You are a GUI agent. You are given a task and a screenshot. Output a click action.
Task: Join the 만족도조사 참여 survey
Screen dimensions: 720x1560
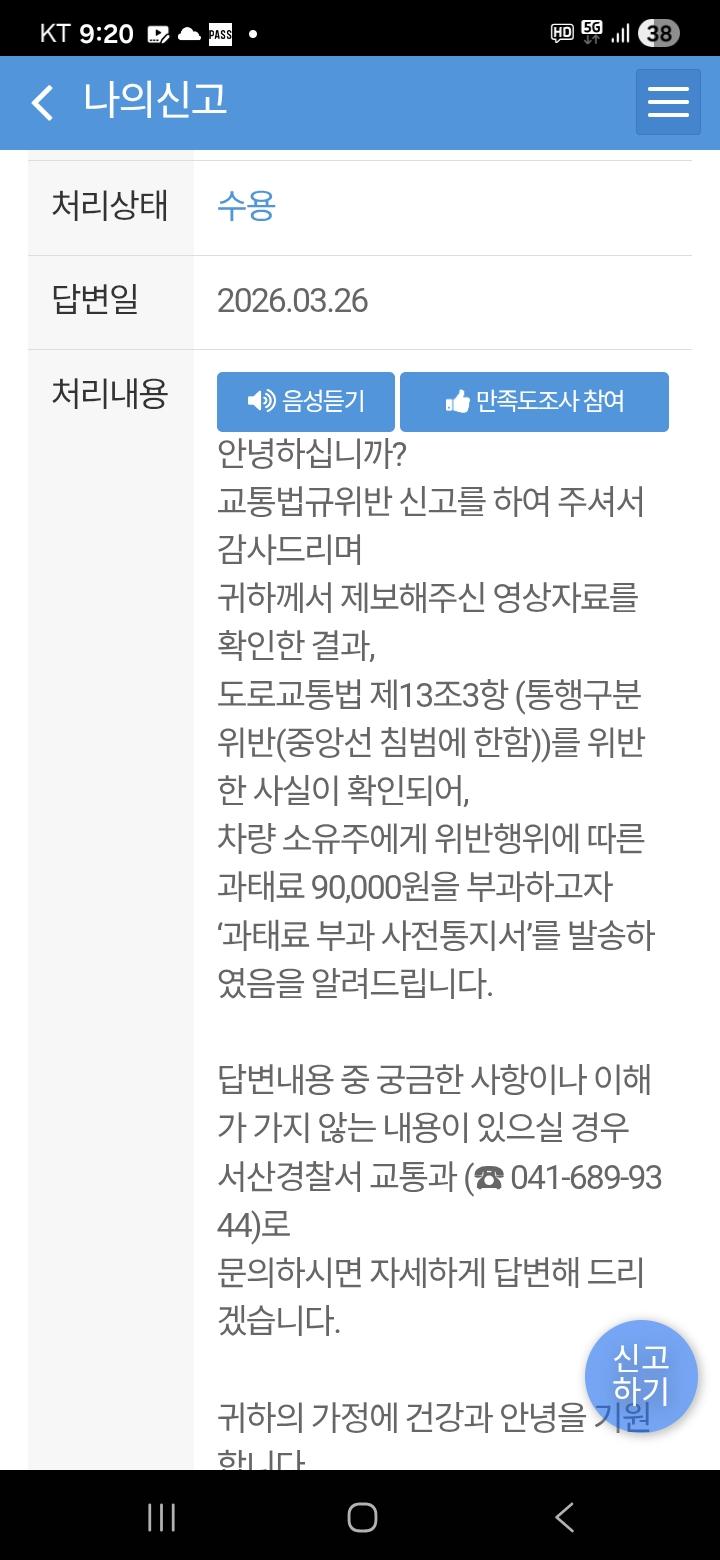pyautogui.click(x=534, y=402)
